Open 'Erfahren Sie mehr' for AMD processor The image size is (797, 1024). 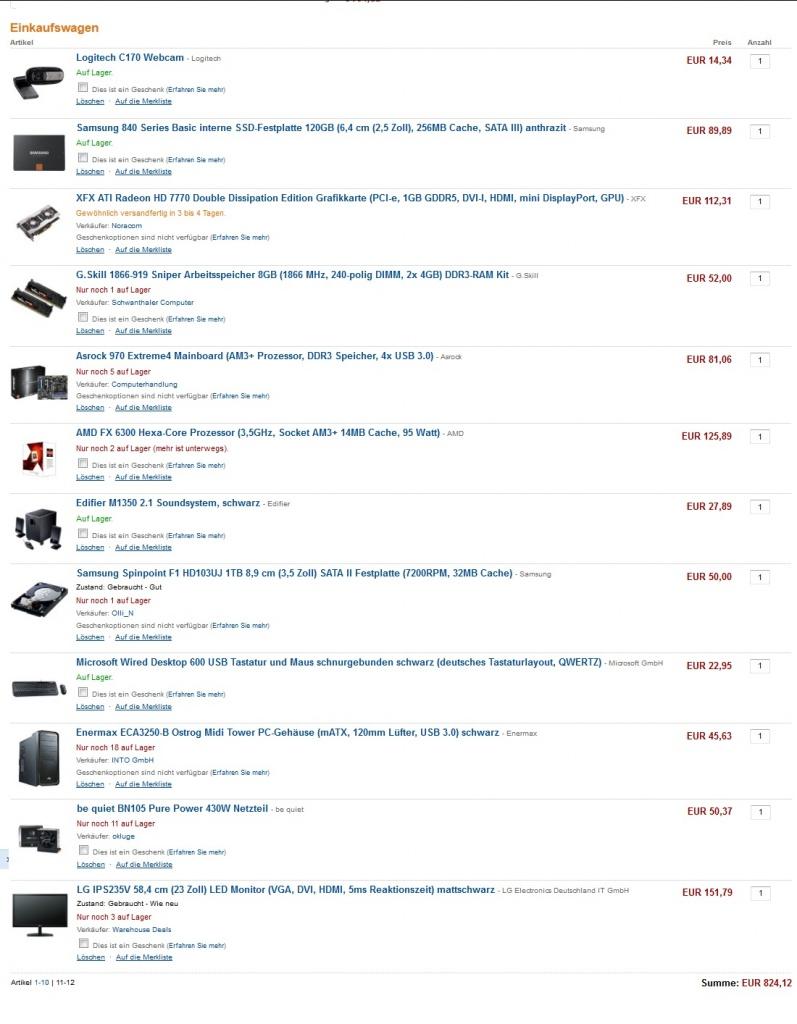pyautogui.click(x=196, y=465)
